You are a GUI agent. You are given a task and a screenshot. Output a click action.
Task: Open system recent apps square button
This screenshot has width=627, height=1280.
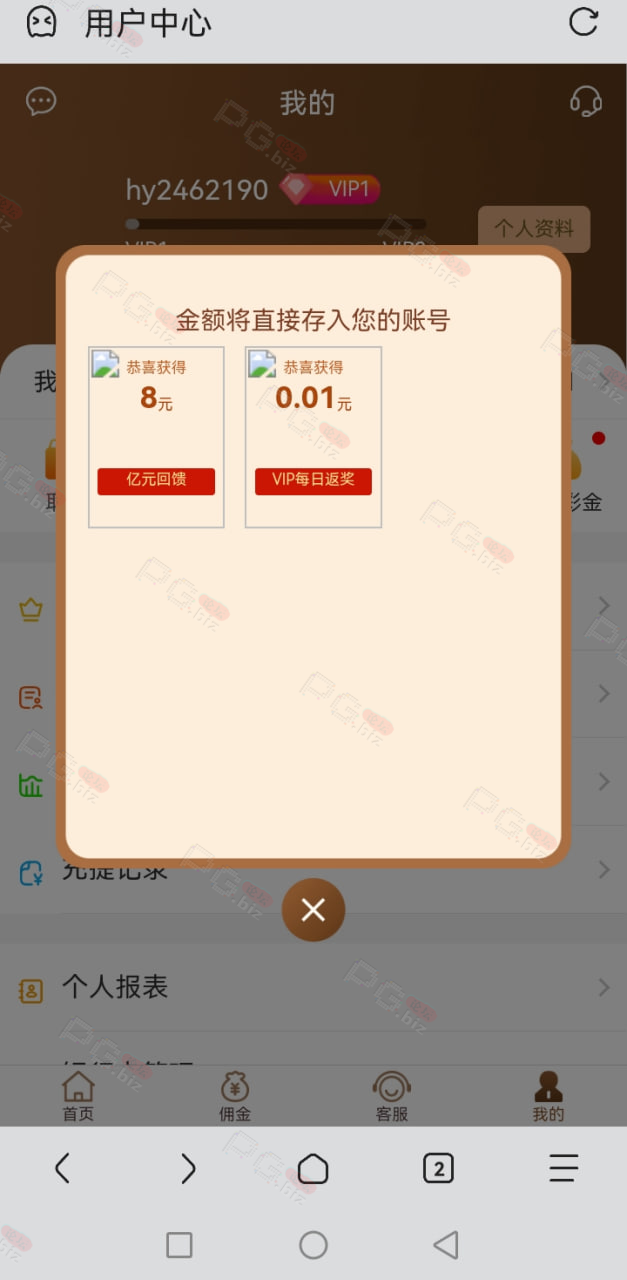click(179, 1245)
